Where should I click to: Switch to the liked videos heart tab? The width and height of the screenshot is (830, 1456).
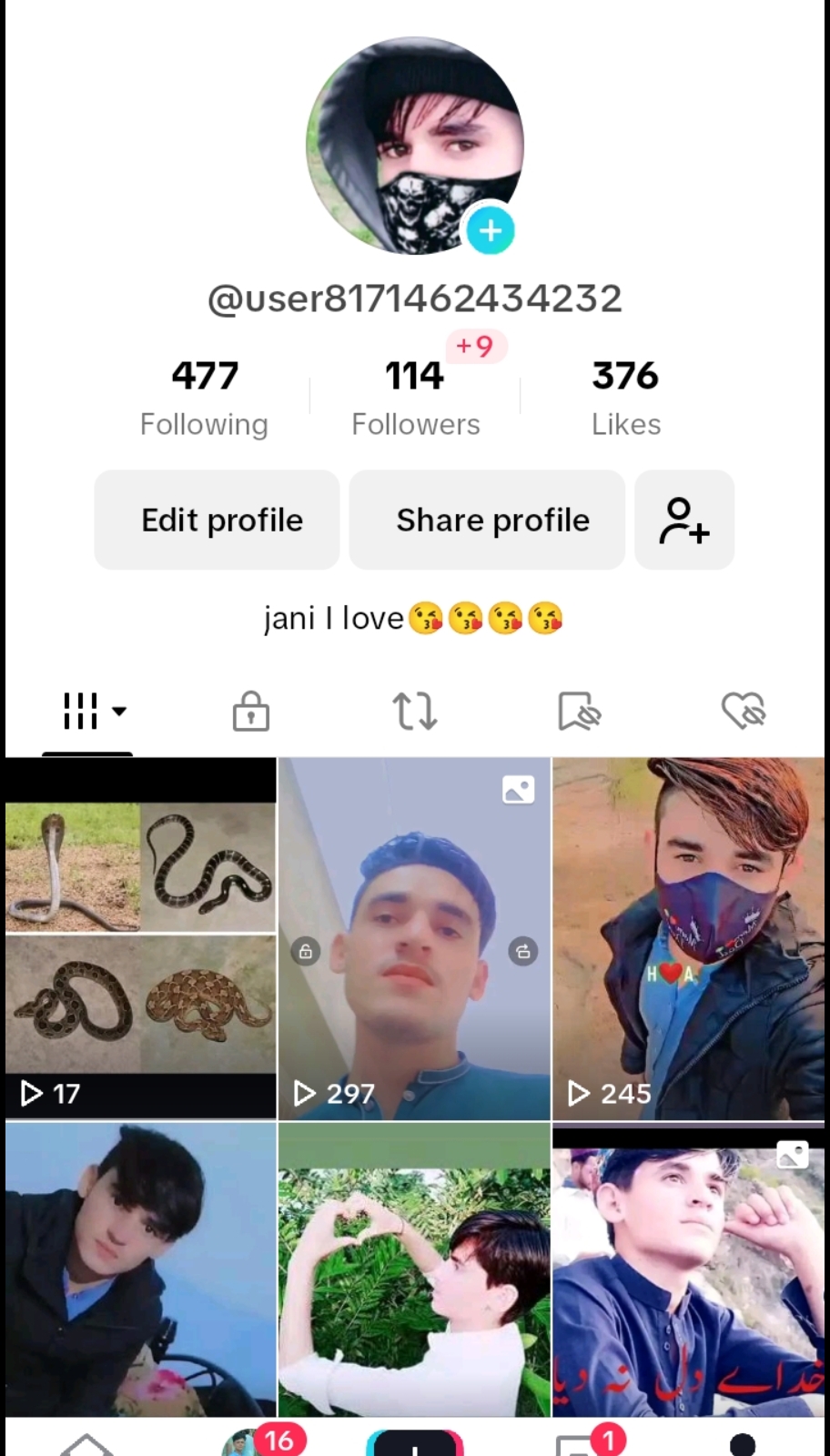coord(743,711)
